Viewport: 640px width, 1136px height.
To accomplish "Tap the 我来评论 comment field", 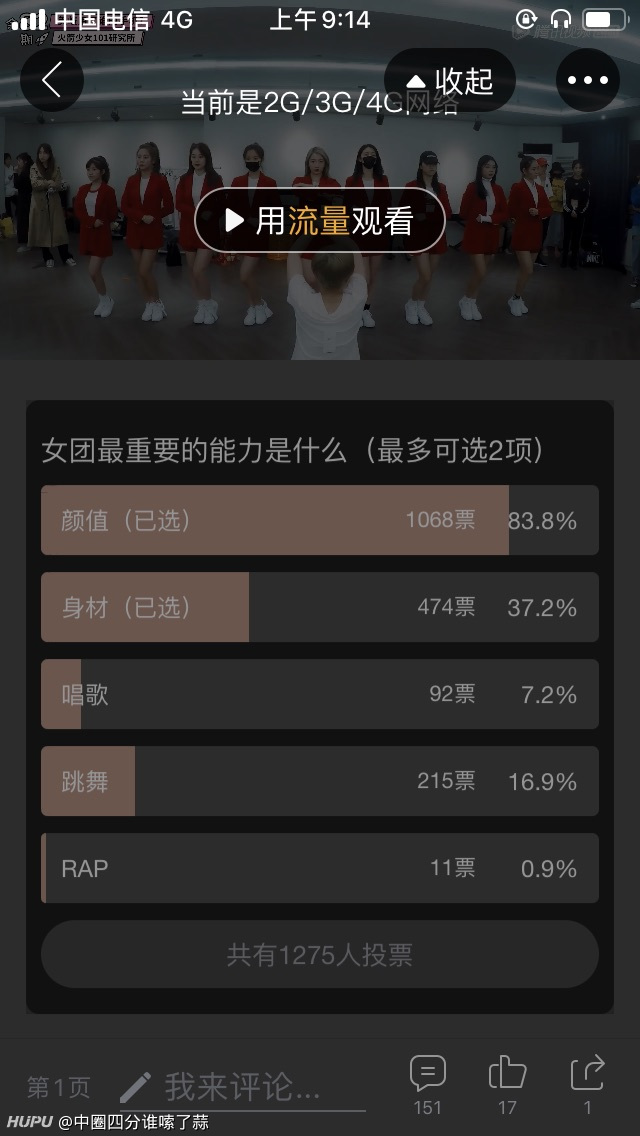I will [243, 1087].
